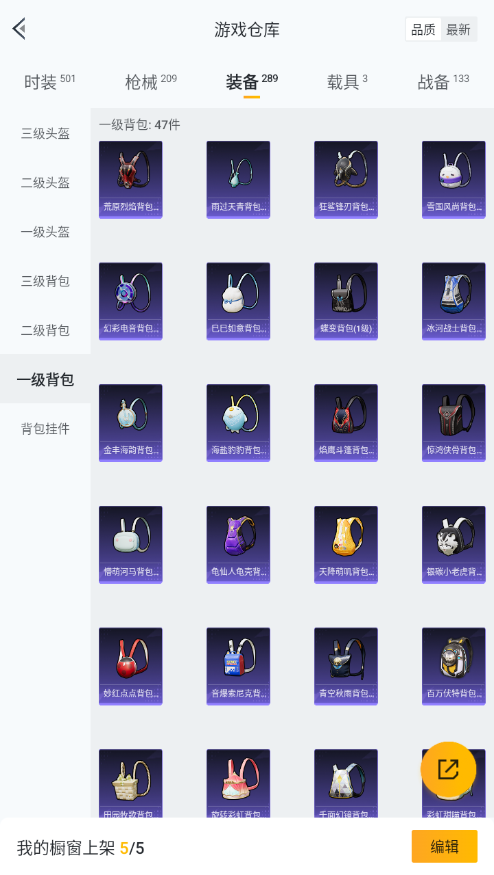Sort items by 最新
The image size is (494, 875).
pyautogui.click(x=458, y=30)
